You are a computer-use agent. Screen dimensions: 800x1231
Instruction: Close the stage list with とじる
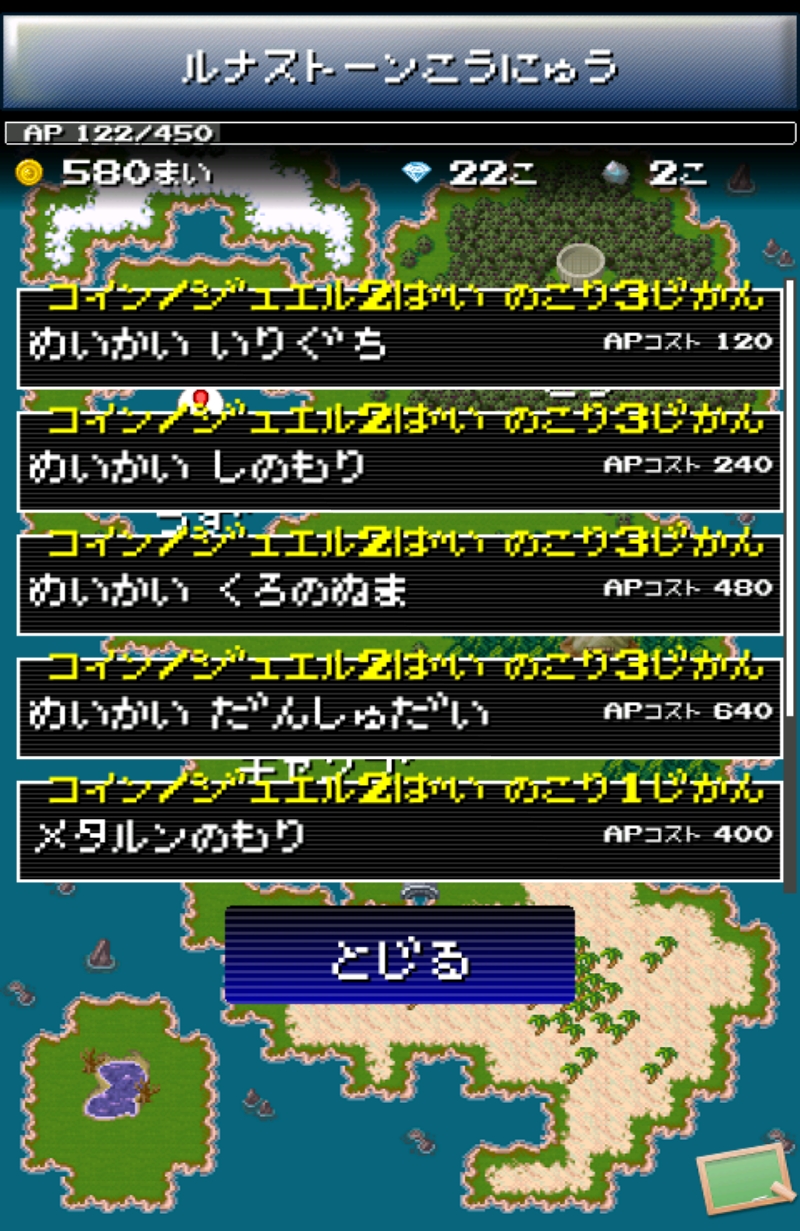pos(399,956)
